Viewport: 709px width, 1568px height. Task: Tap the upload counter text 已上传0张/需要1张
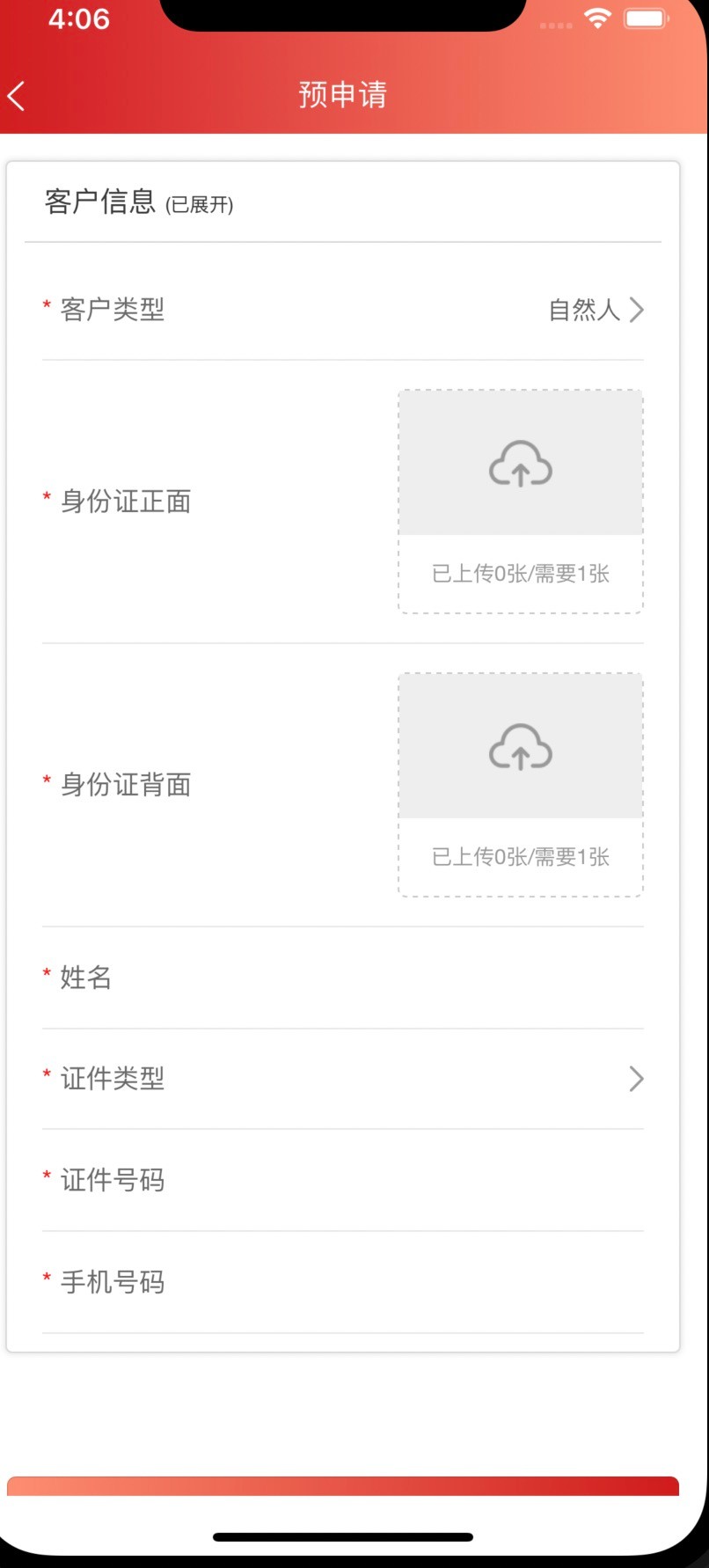pyautogui.click(x=520, y=575)
